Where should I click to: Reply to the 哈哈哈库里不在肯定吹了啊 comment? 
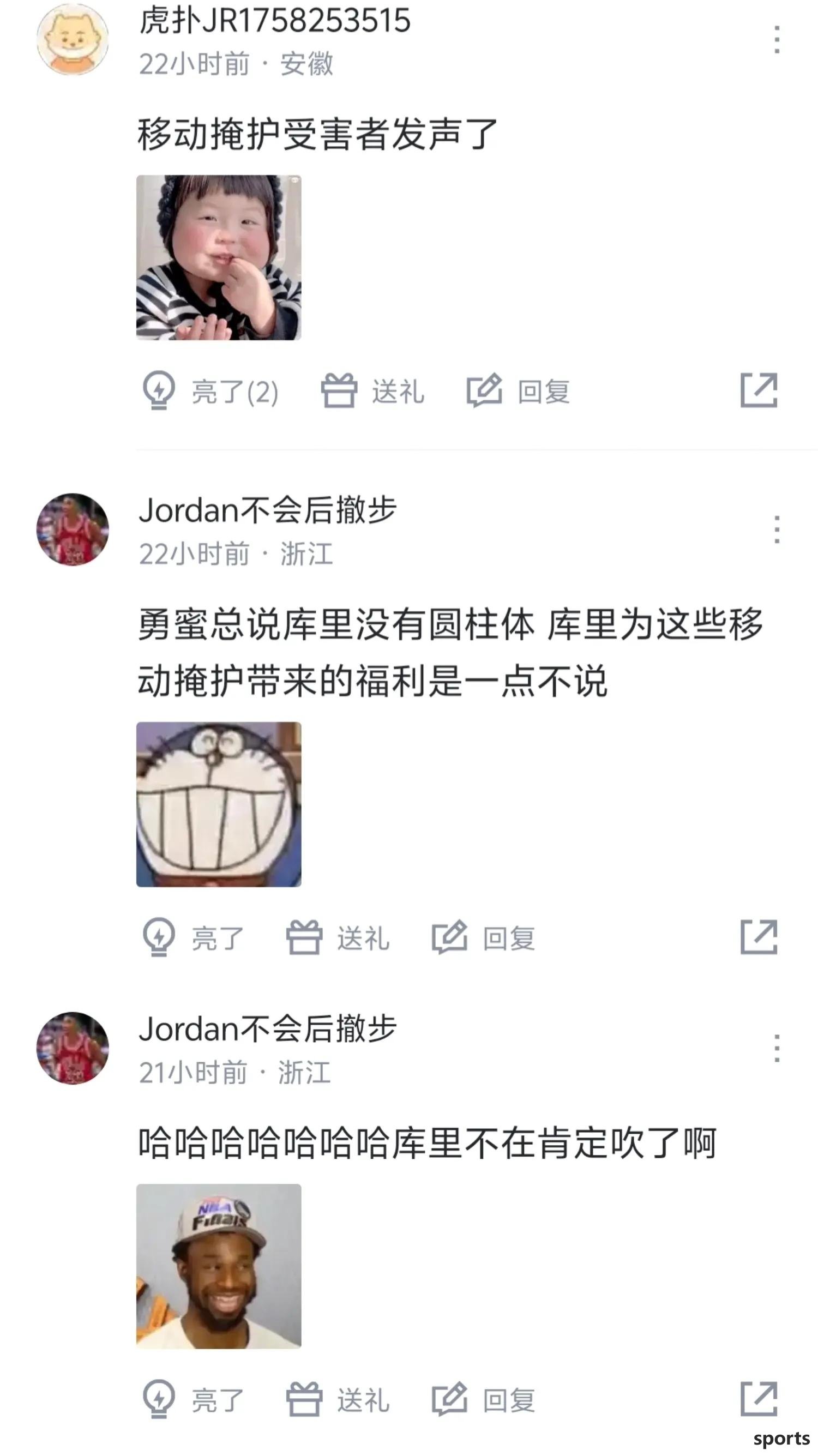(483, 1399)
